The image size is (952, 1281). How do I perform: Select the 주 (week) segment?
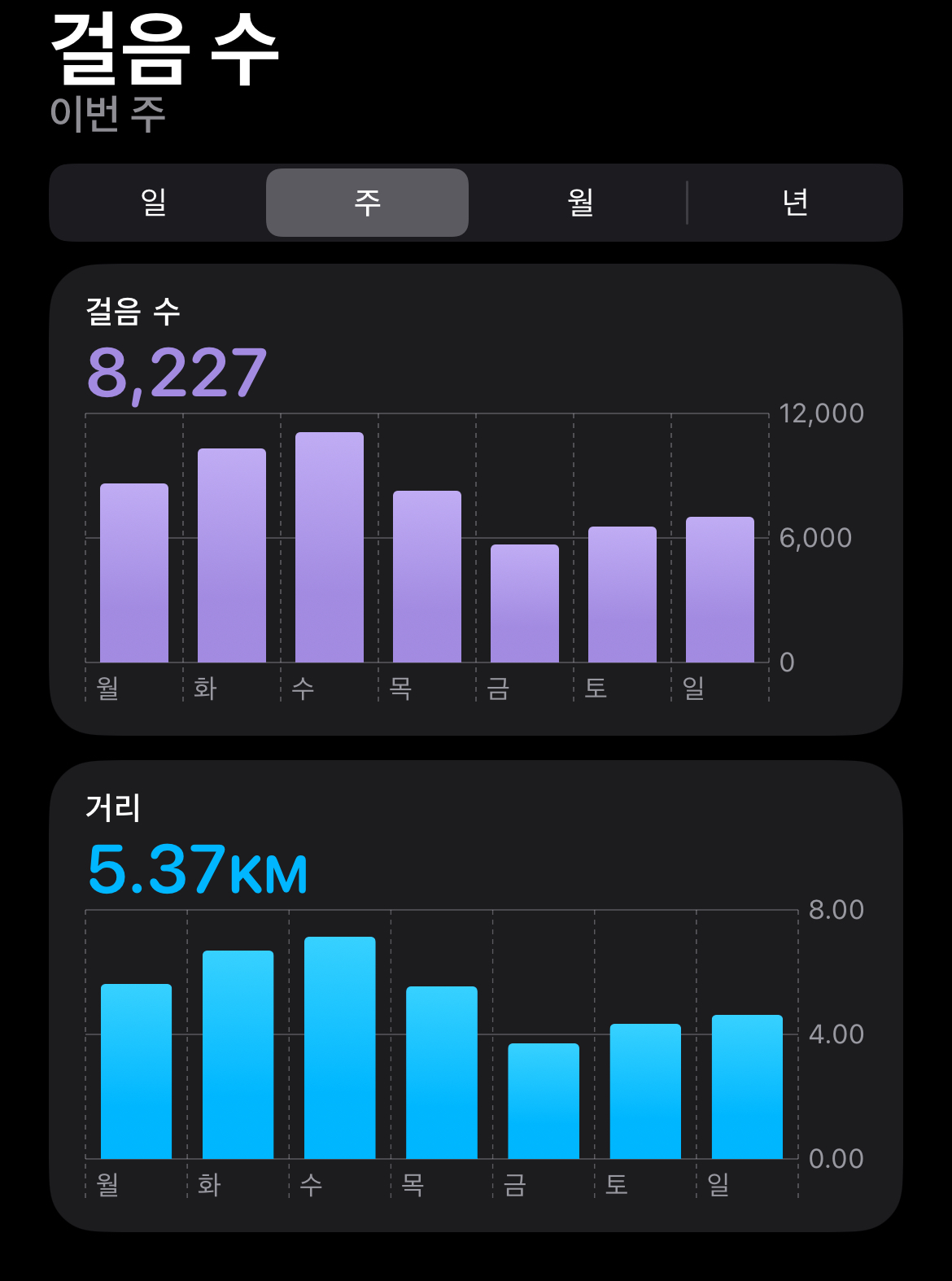click(x=367, y=203)
